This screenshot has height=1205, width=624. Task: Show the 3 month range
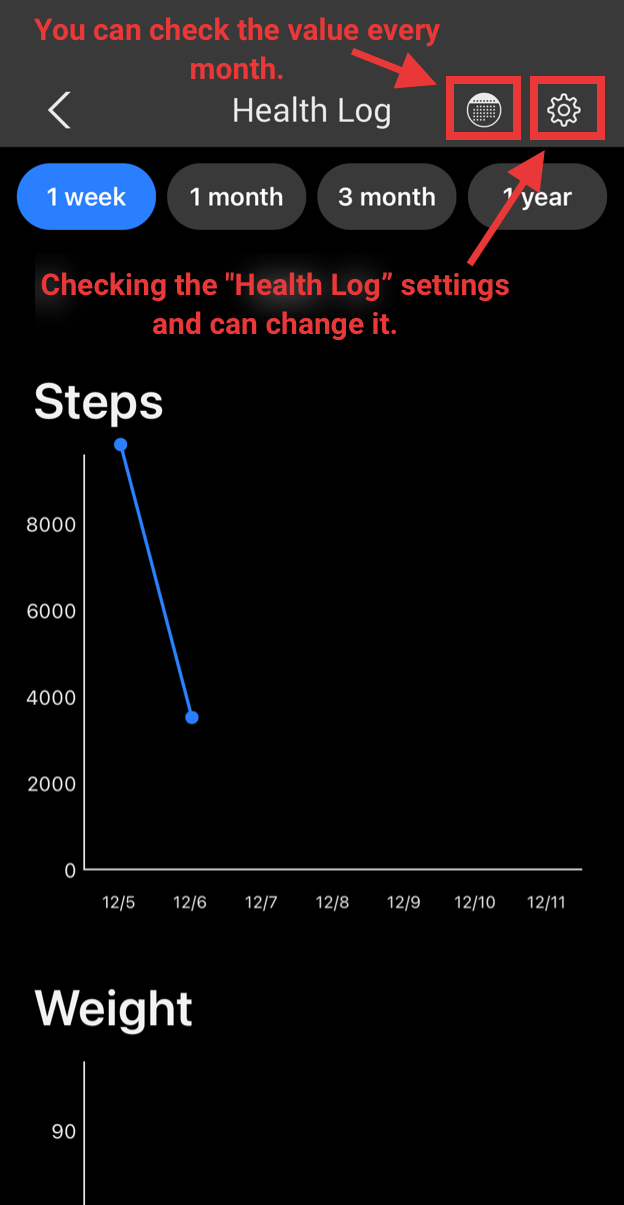(387, 197)
